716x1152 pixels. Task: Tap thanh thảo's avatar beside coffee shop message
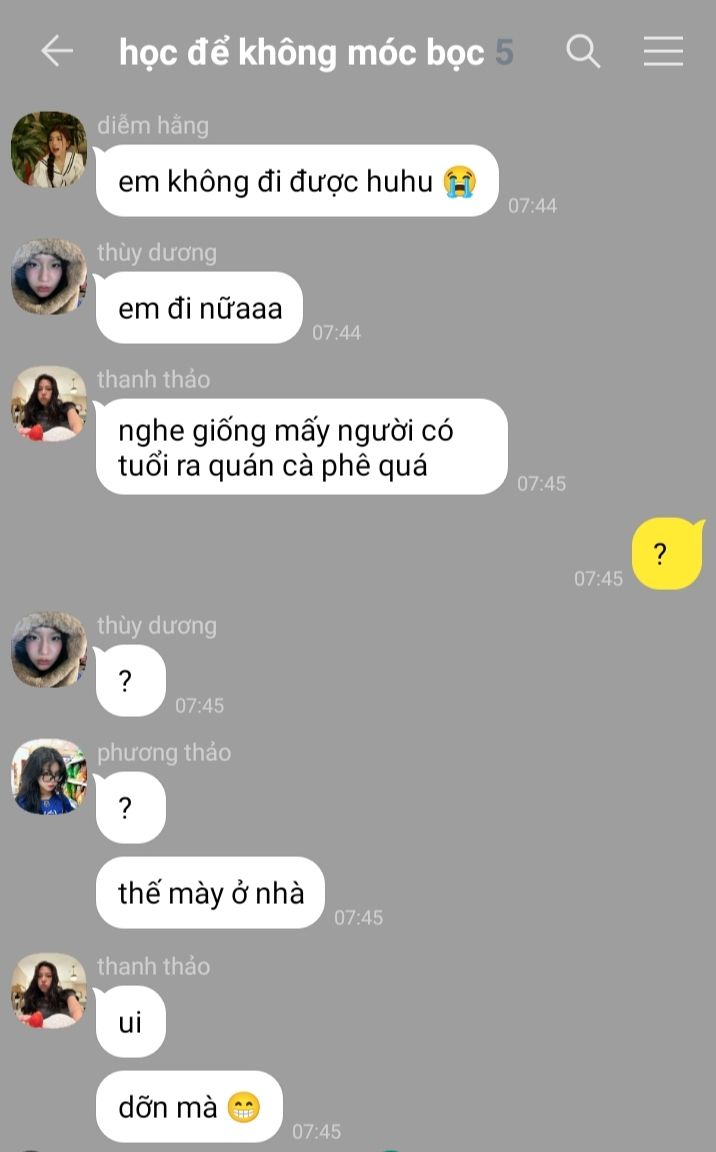click(x=49, y=403)
